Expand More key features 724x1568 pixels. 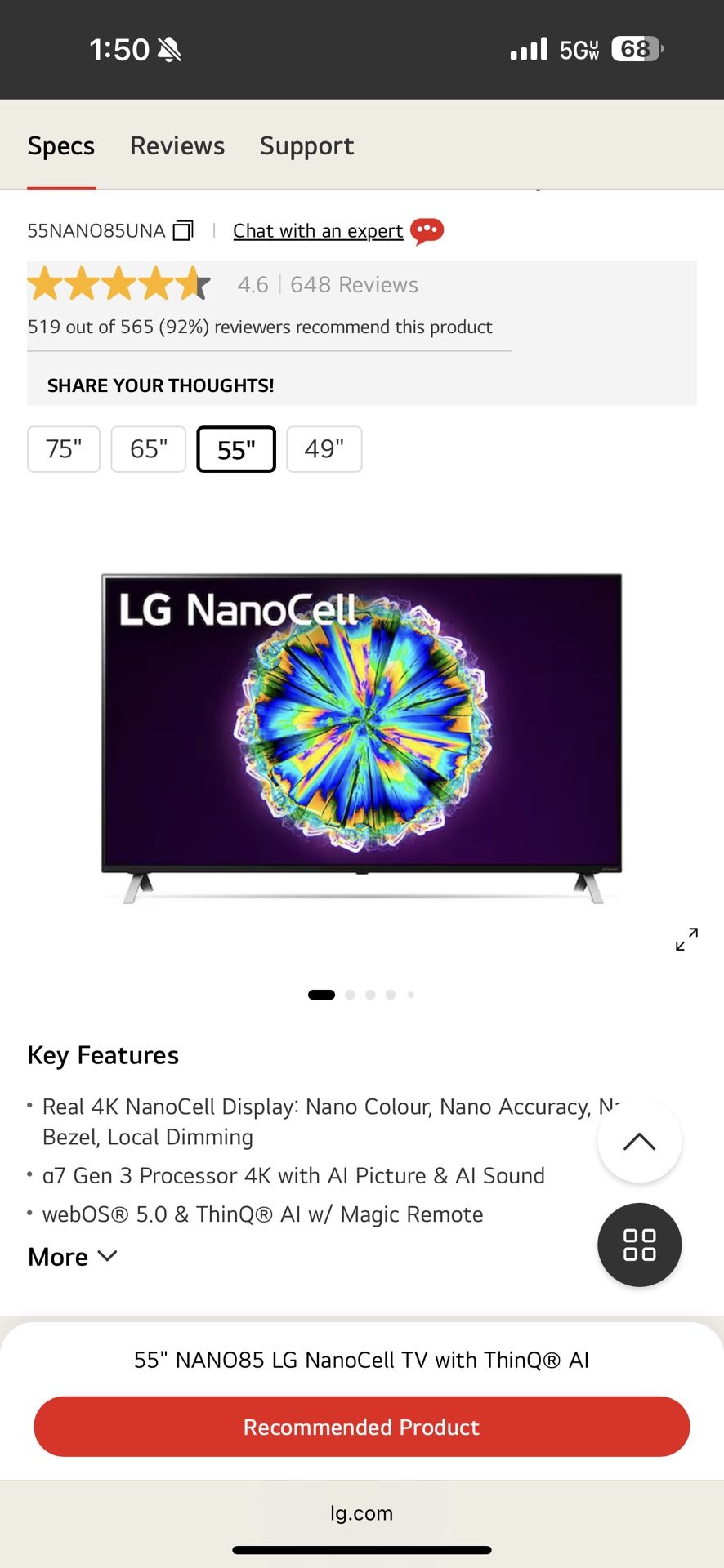tap(72, 1257)
